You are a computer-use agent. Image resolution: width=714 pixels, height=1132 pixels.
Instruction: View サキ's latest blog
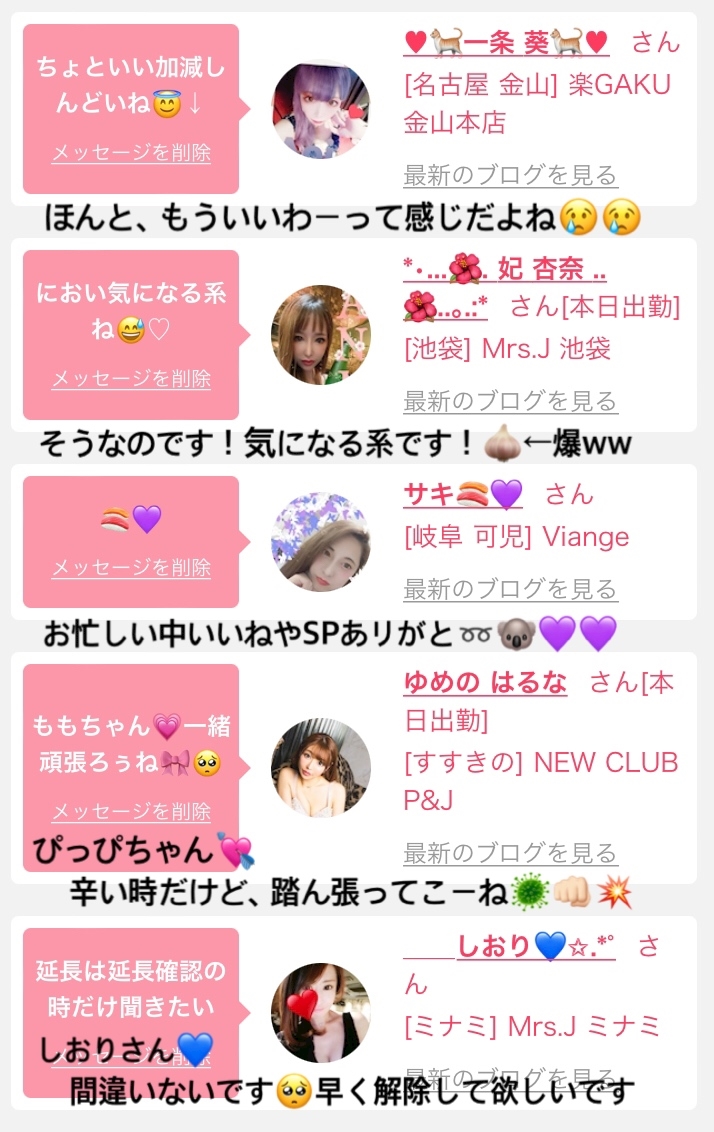[x=510, y=589]
